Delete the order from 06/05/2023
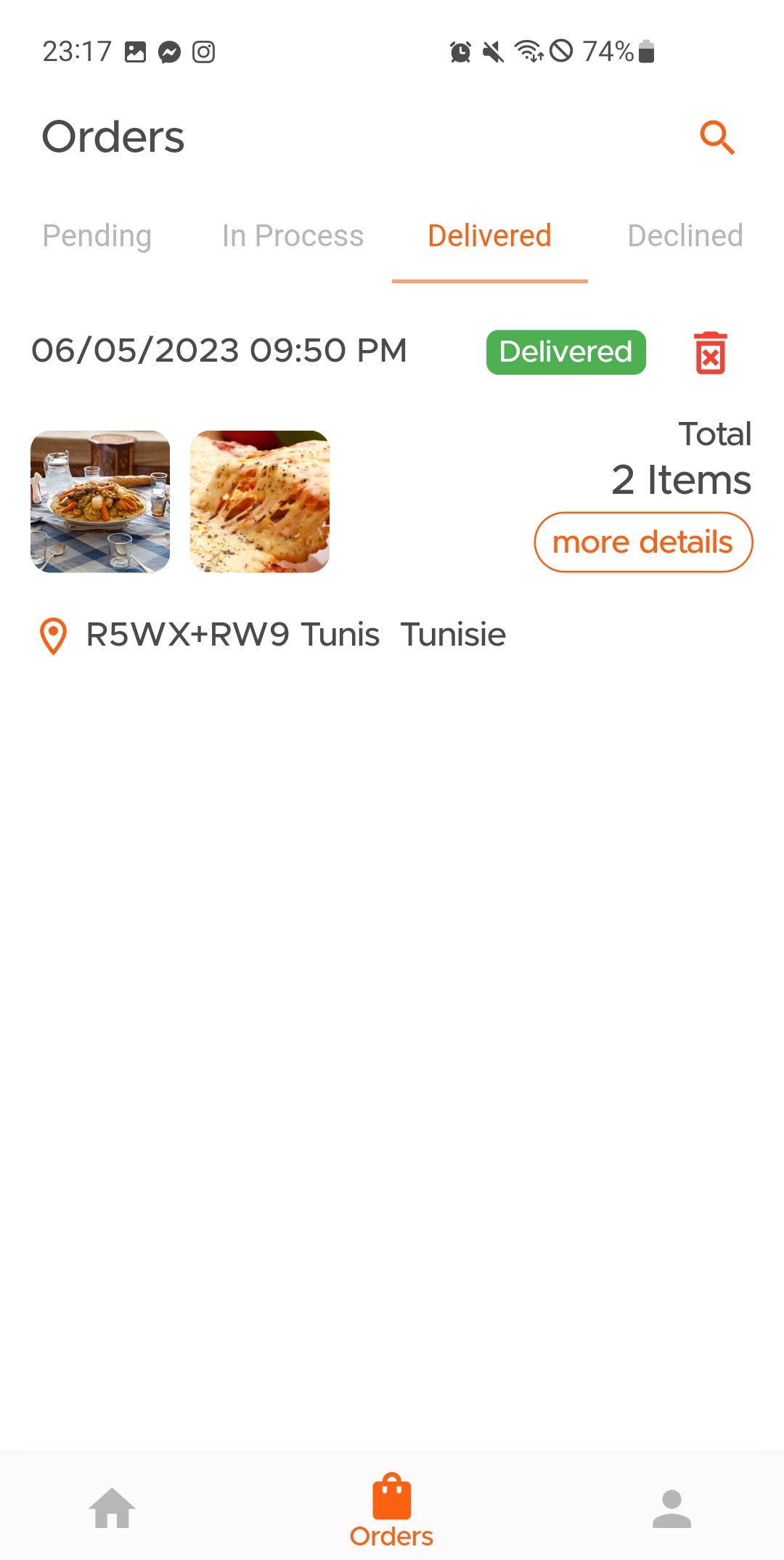 (710, 353)
